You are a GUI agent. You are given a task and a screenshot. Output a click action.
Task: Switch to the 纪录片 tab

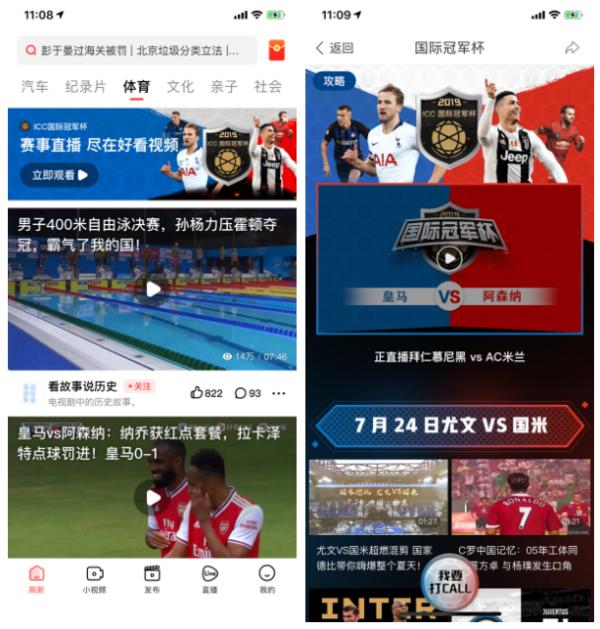(x=85, y=87)
